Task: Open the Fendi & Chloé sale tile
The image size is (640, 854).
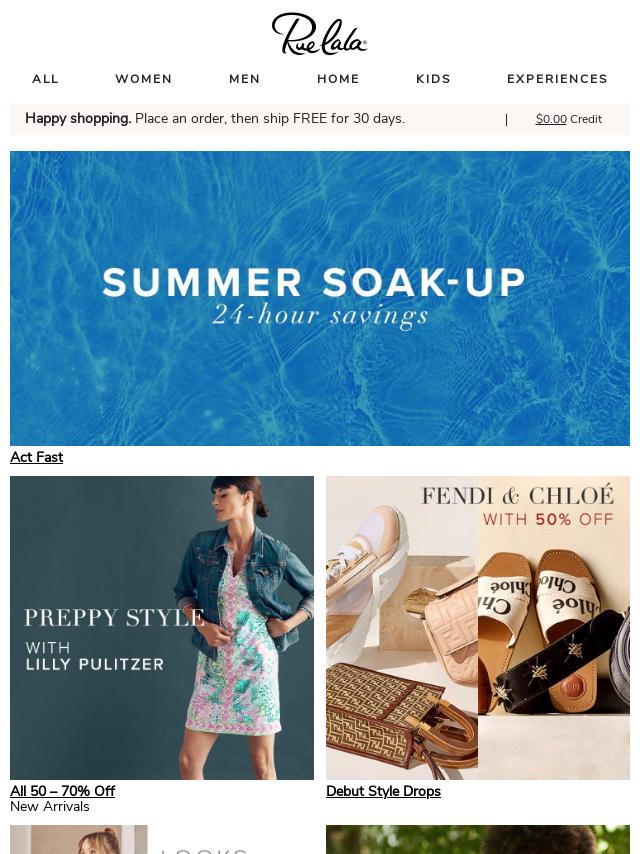Action: point(478,627)
